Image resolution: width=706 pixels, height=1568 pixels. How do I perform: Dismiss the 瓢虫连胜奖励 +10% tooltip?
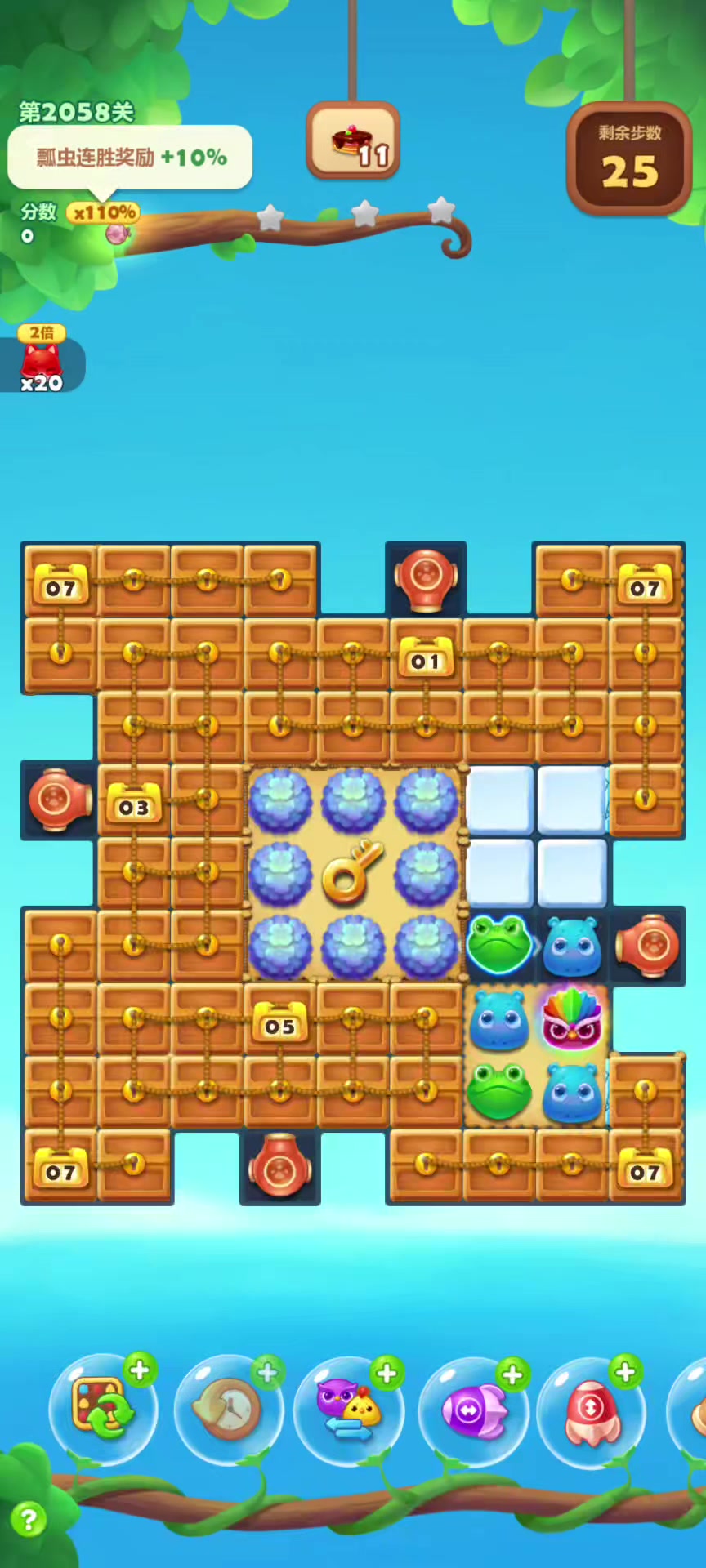pyautogui.click(x=130, y=158)
